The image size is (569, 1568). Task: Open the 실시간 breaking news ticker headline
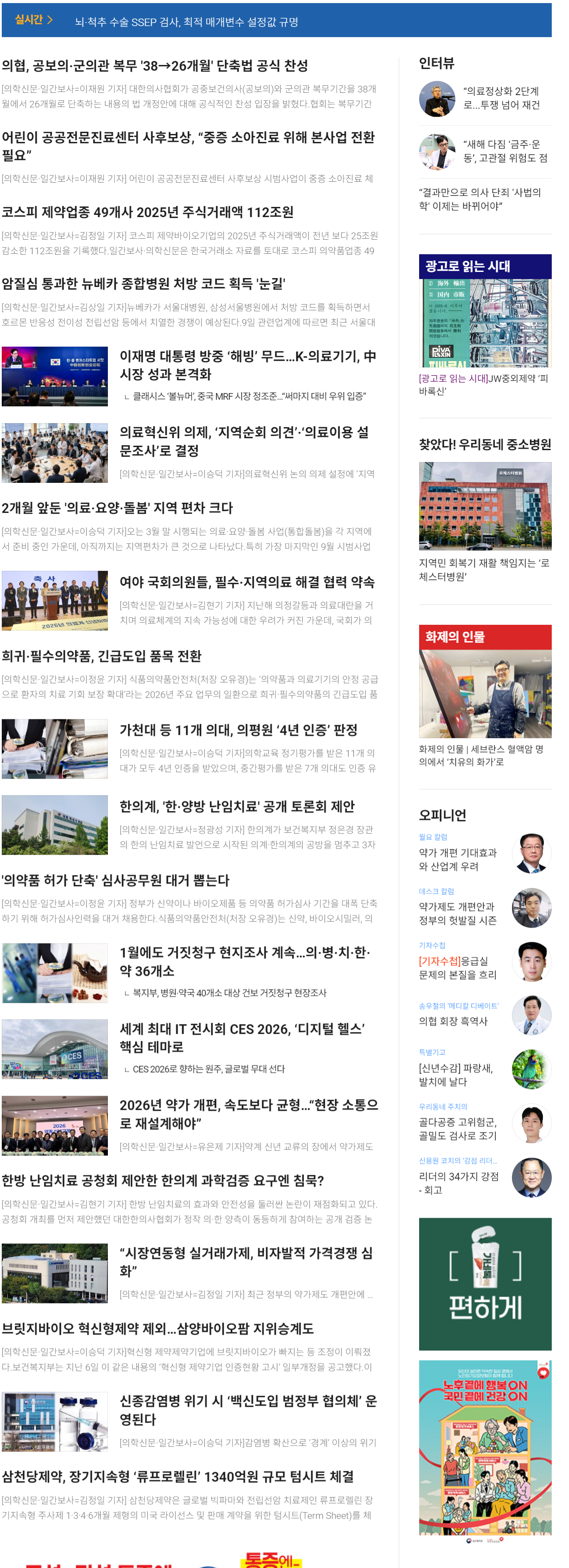186,22
